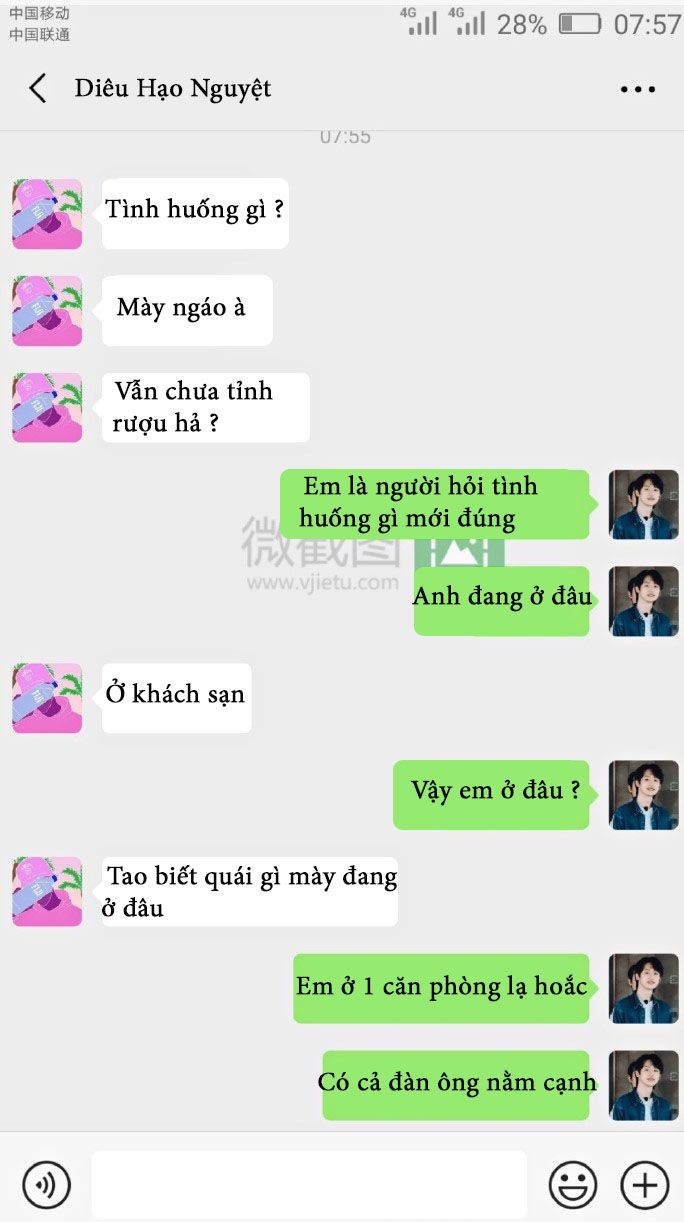684x1222 pixels.
Task: Open sender avatar beside 'Tình huống gì ?'
Action: coord(47,214)
